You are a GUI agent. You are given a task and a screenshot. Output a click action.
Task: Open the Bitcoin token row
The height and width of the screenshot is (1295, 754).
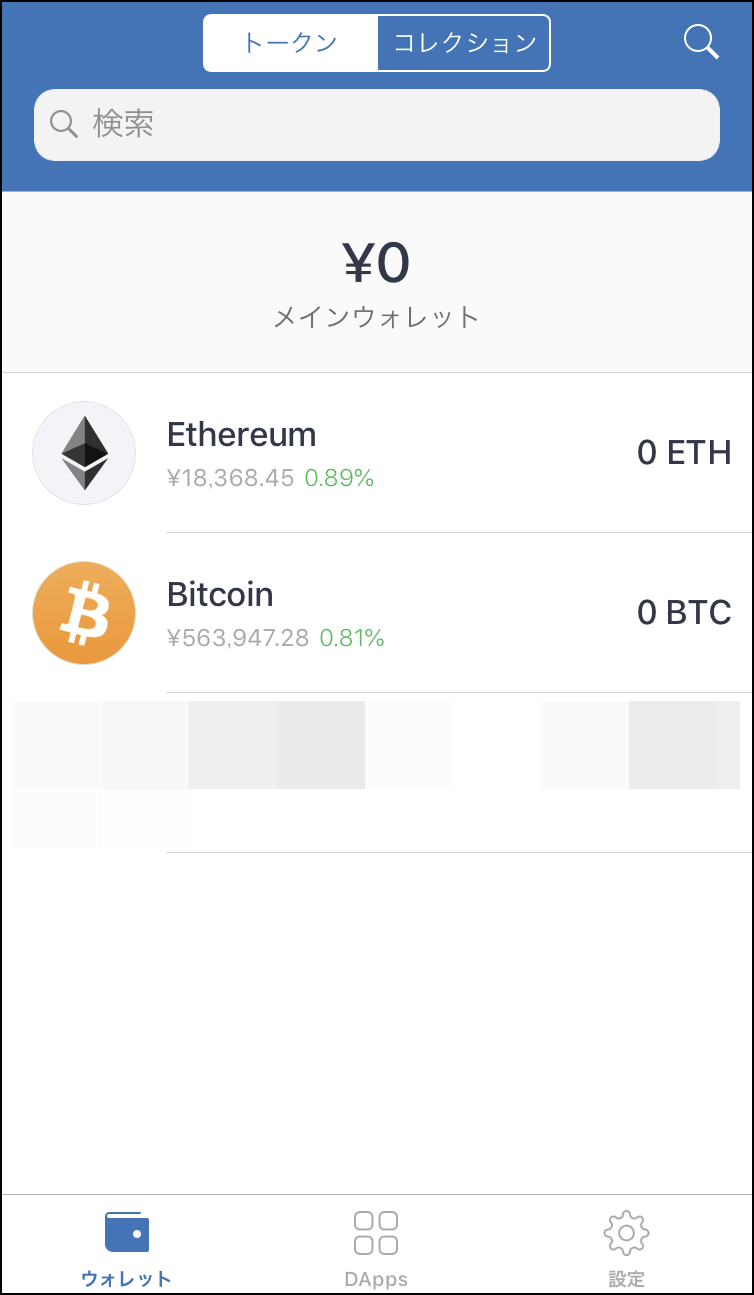click(377, 612)
